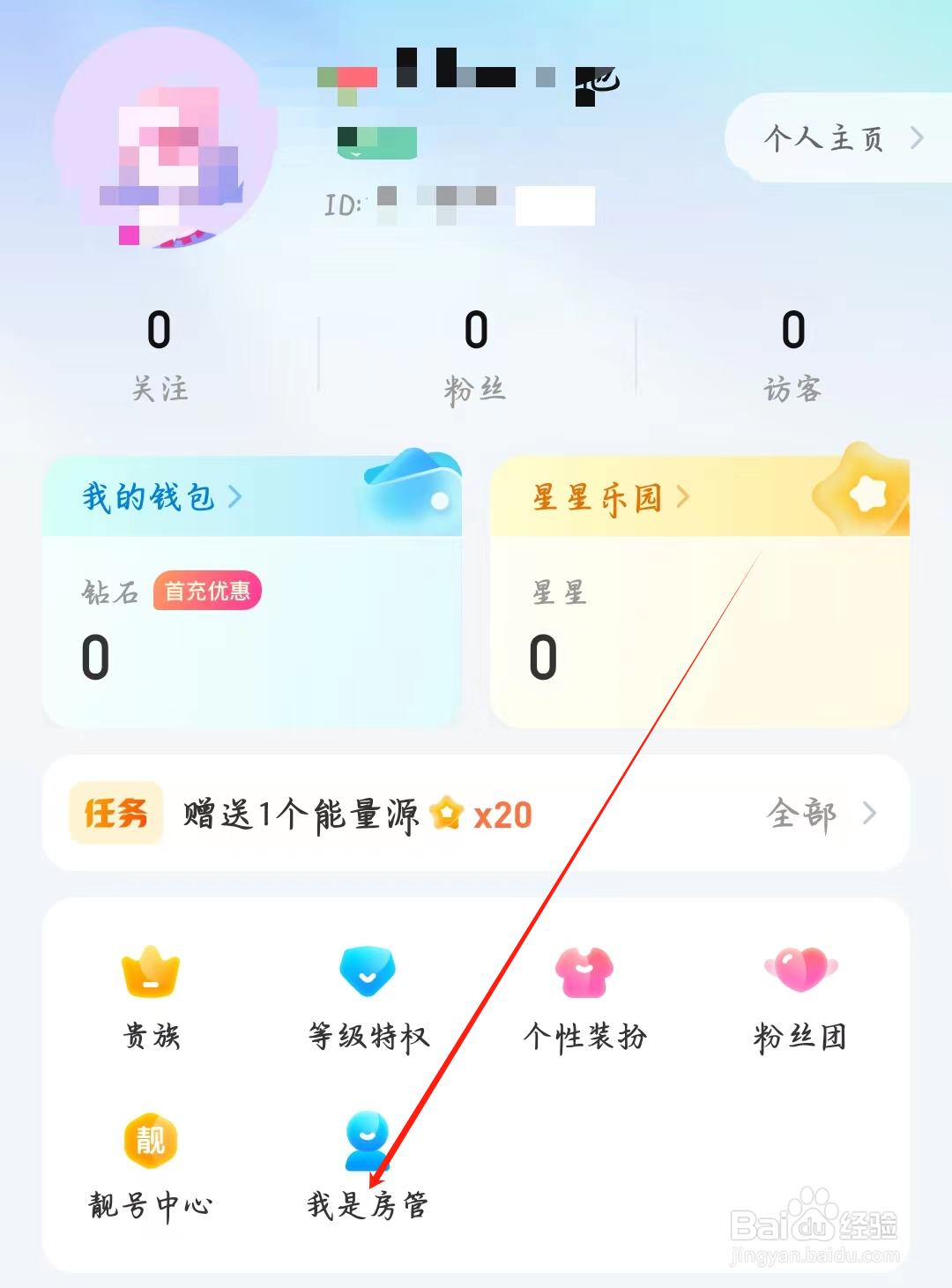This screenshot has height=1288, width=952.
Task: Select the 贵族 crown icon
Action: (150, 974)
